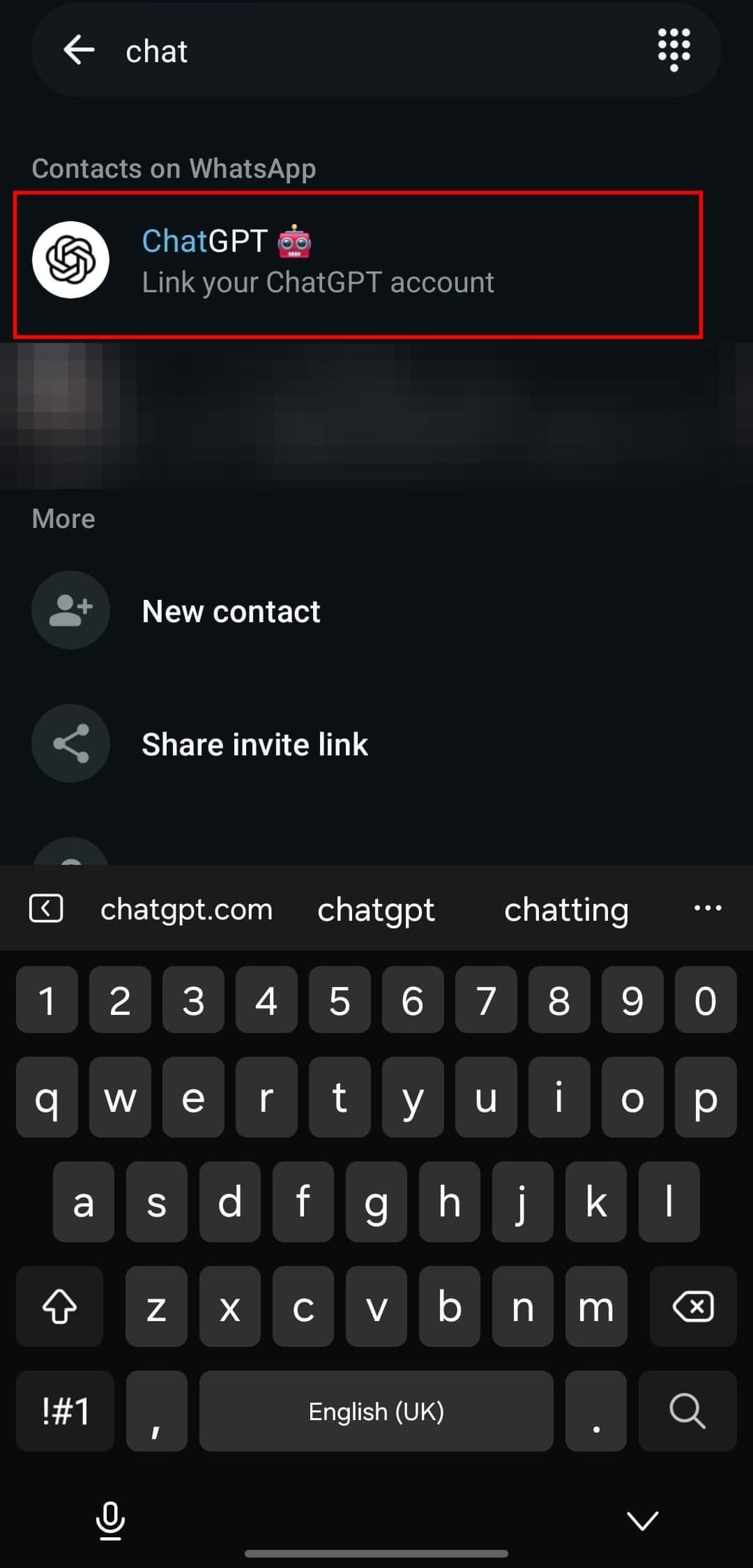753x1568 pixels.
Task: Show more keyboard suggestions
Action: (x=708, y=908)
